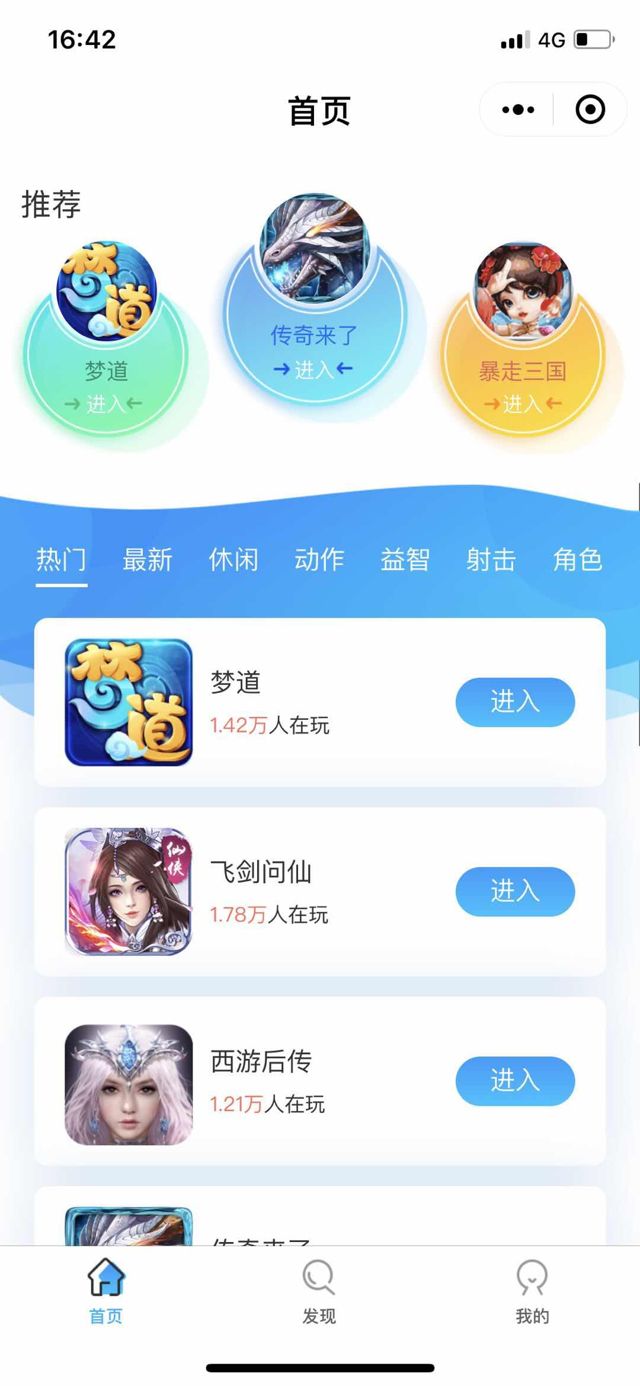Screen dimensions: 640x1386
Task: Close the mini program with the circle icon
Action: 590,110
